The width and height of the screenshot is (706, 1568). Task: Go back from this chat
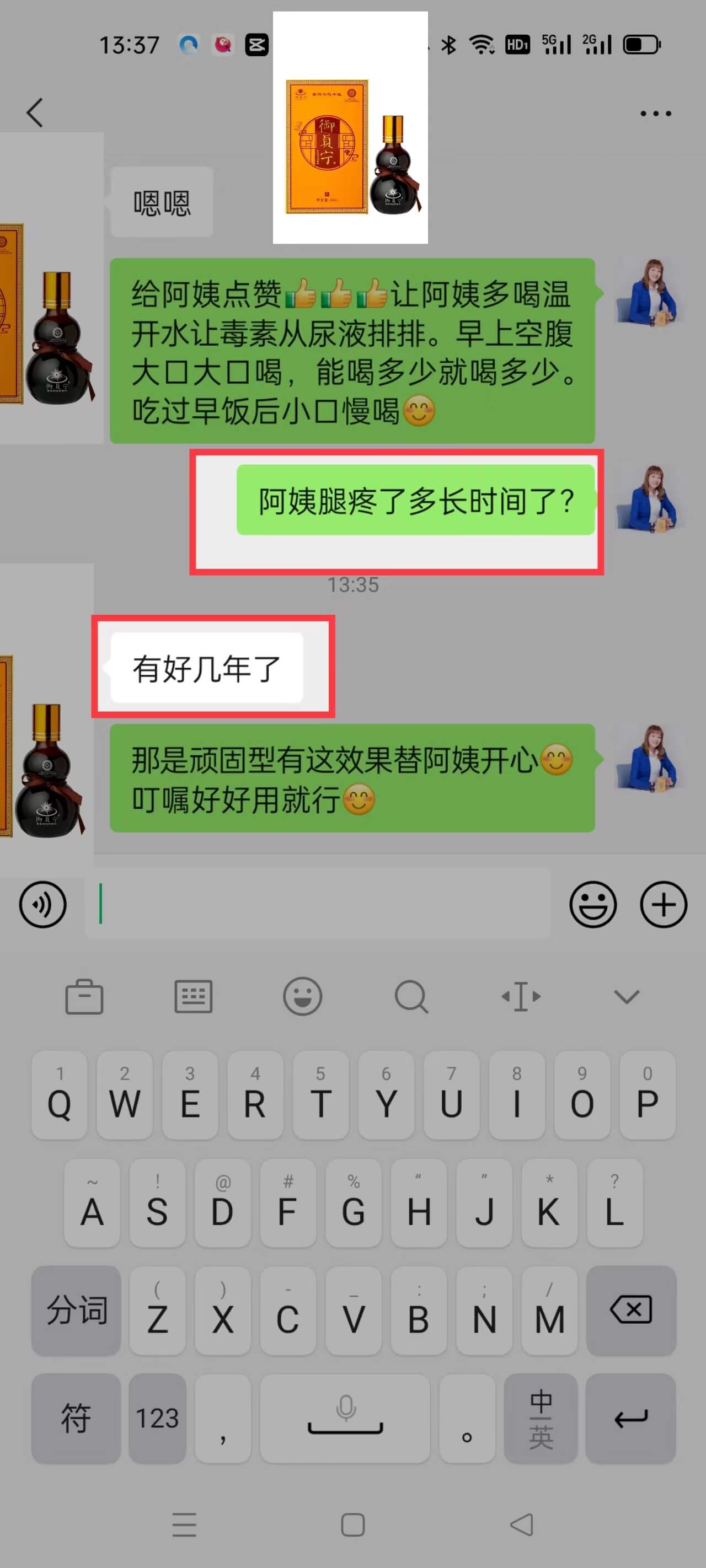pyautogui.click(x=35, y=112)
